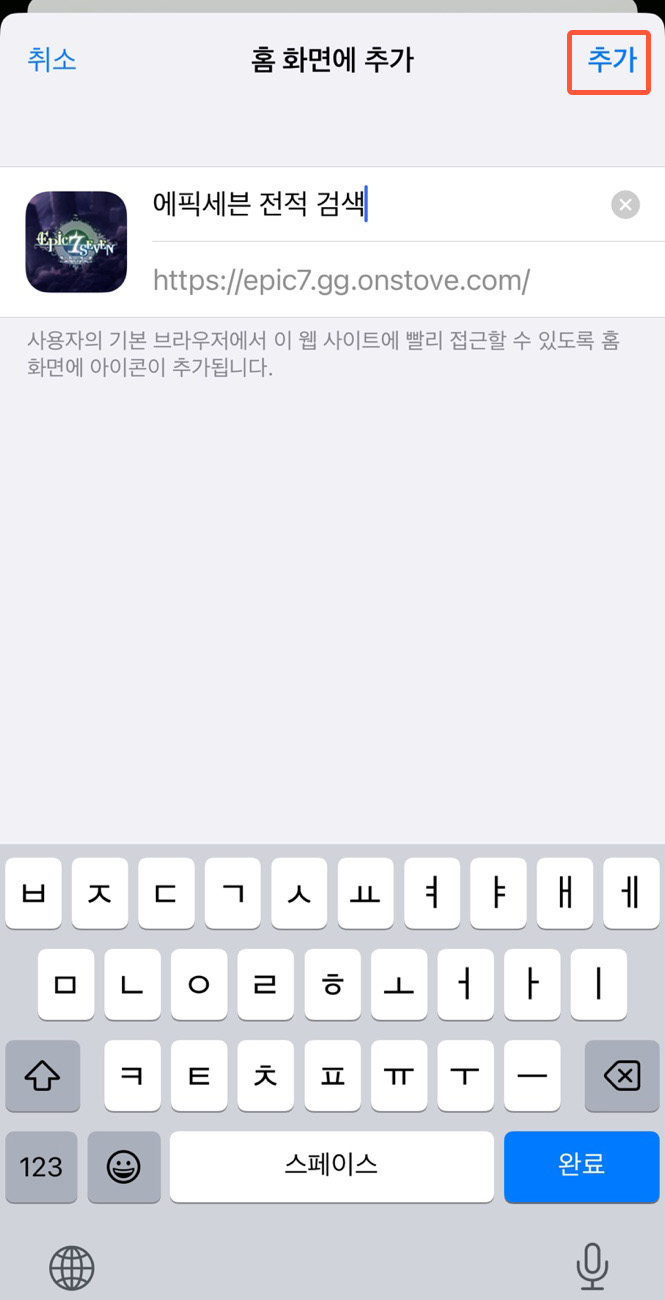Tap the 완료 key on keyboard

pyautogui.click(x=581, y=1166)
